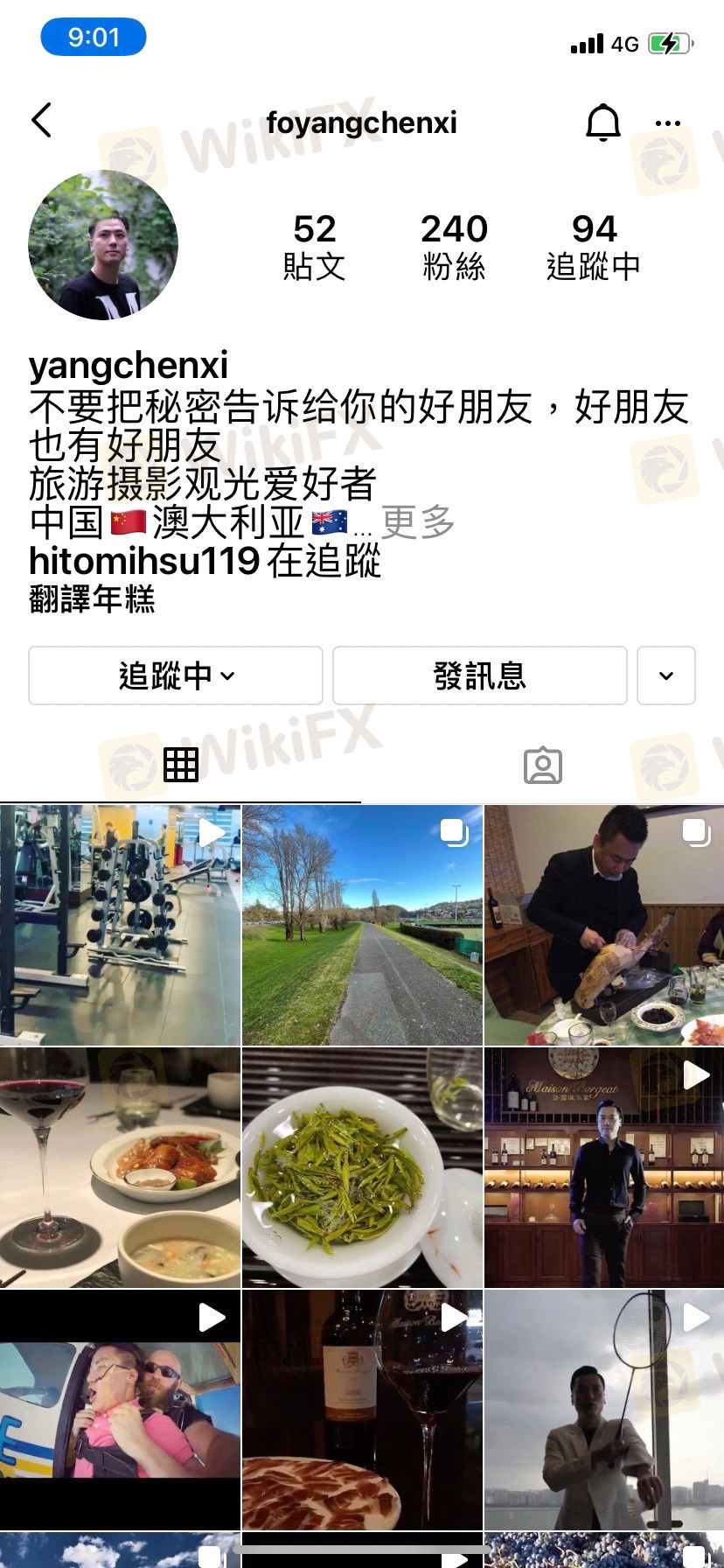This screenshot has width=724, height=1568.
Task: Expand suggested accounts with the small chevron button
Action: (666, 675)
